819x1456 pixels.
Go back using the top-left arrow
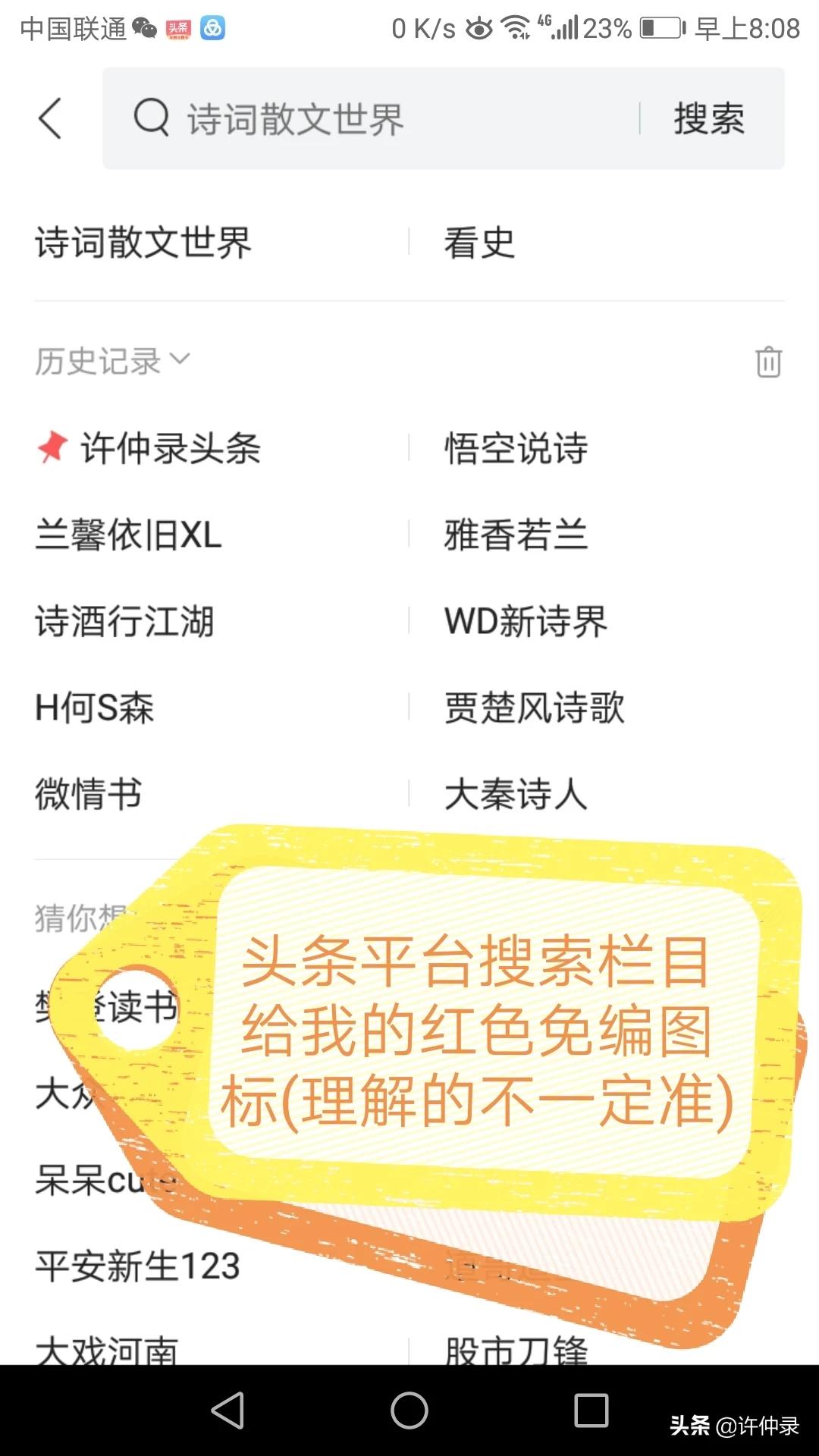click(50, 119)
